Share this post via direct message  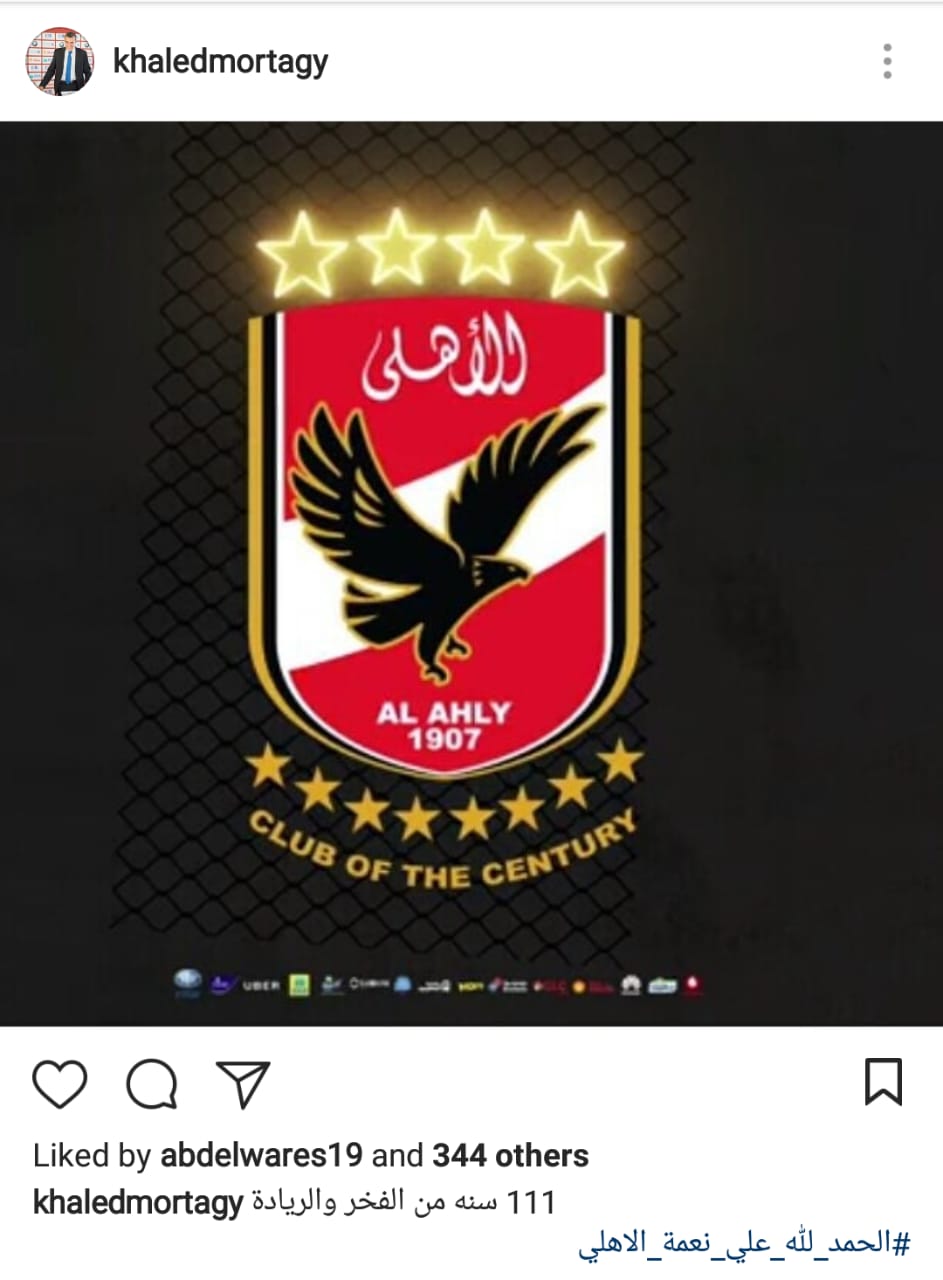pyautogui.click(x=243, y=1084)
